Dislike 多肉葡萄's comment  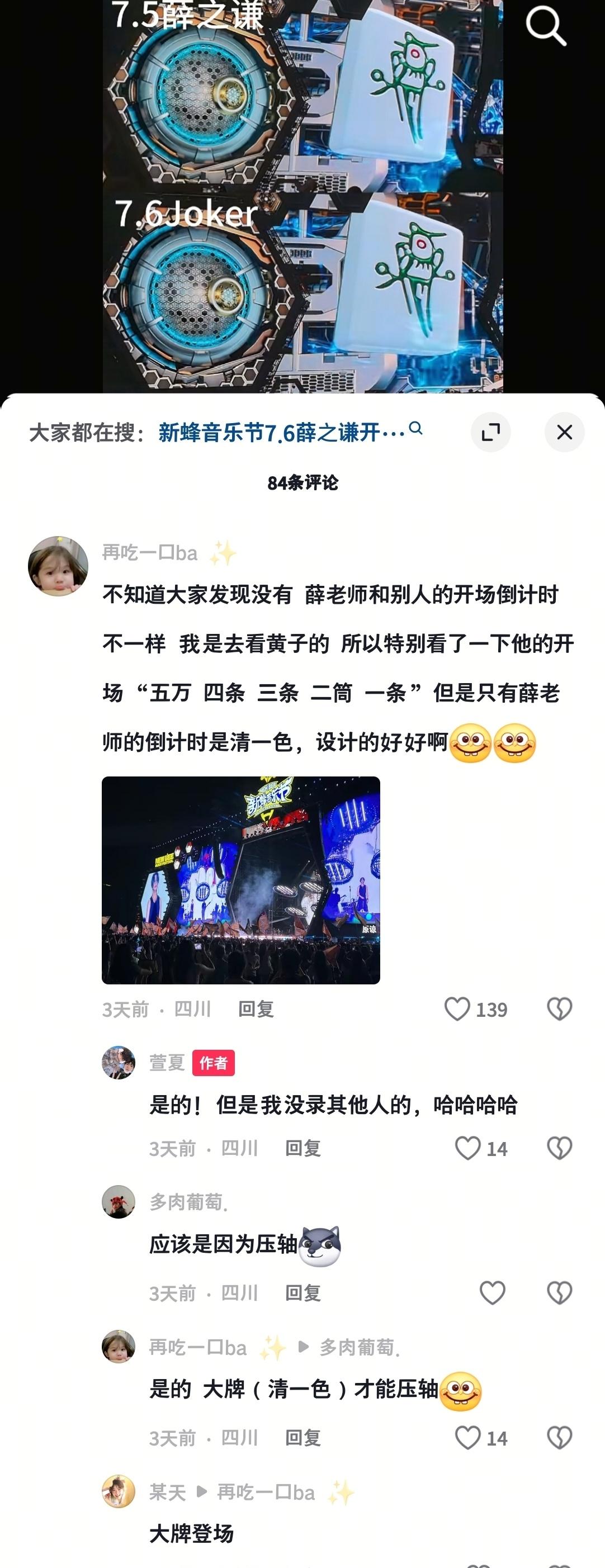coord(559,1293)
